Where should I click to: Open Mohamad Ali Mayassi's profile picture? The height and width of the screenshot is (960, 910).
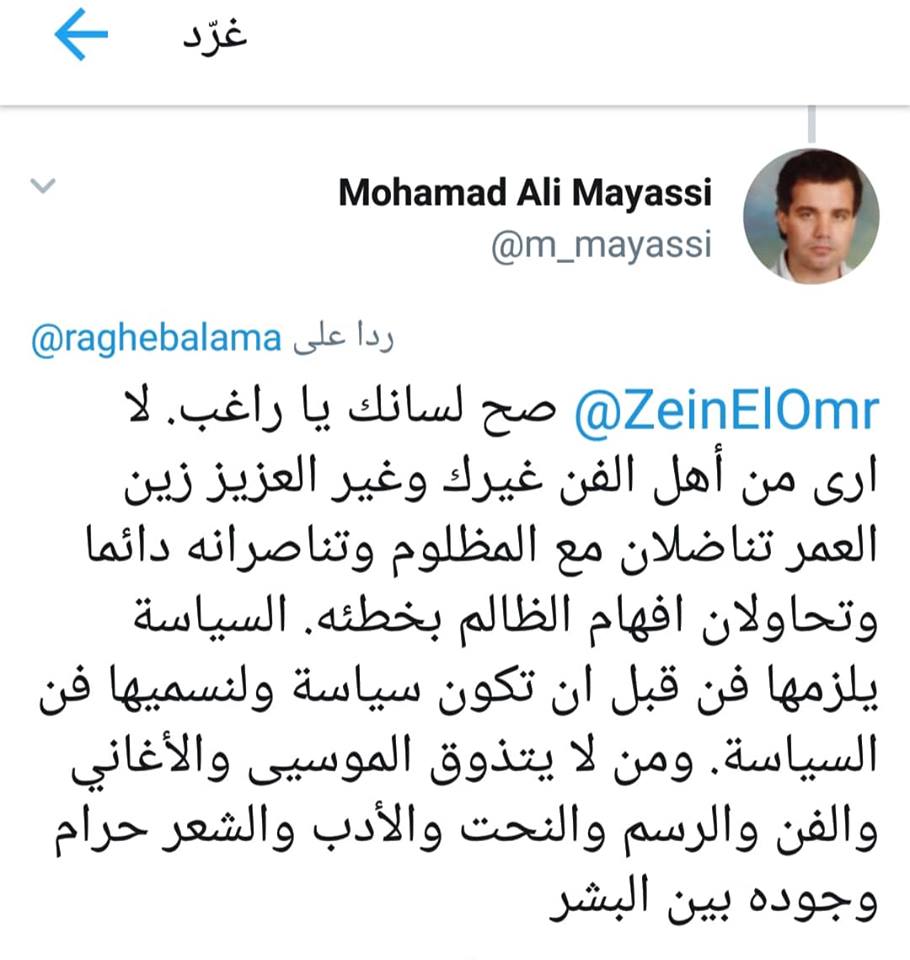811,217
